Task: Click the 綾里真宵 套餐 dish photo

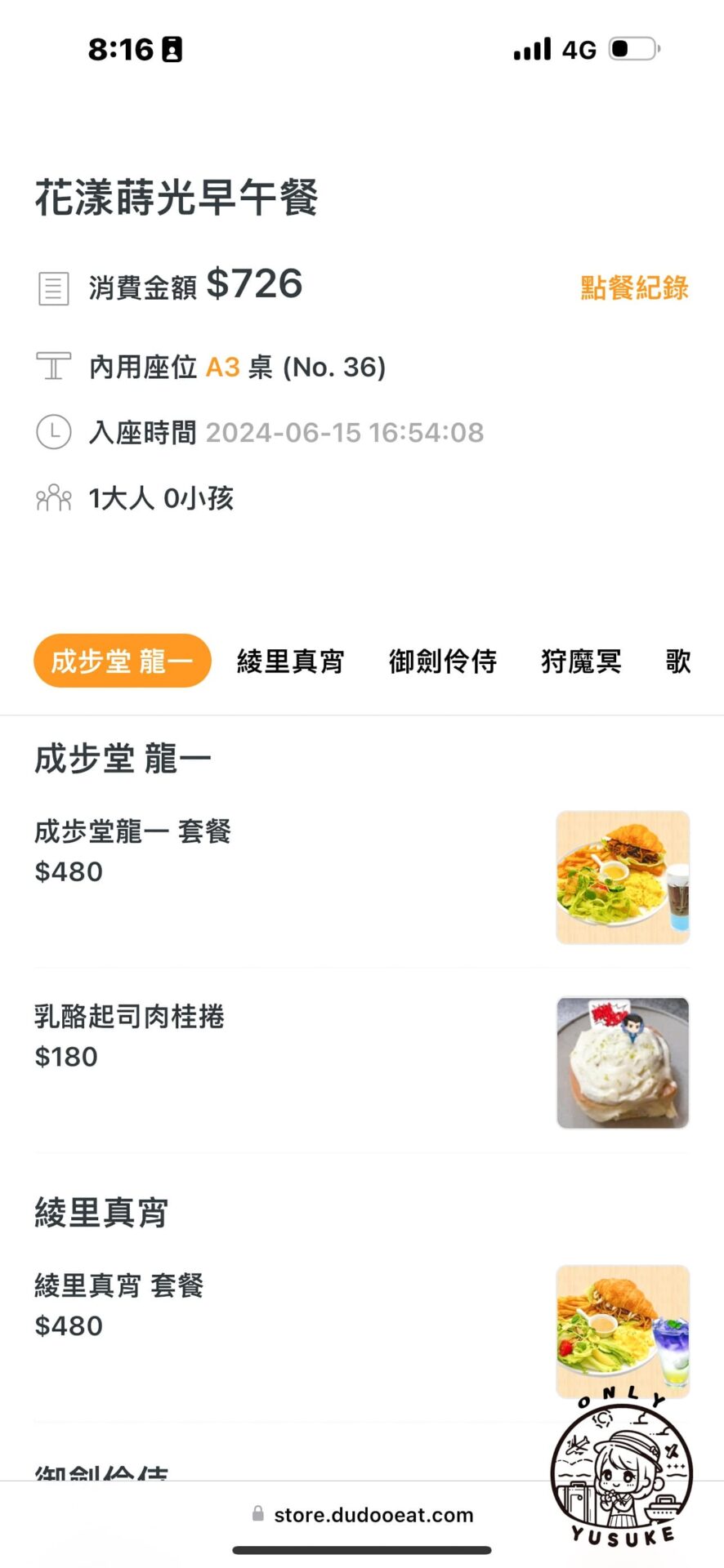Action: tap(623, 1330)
